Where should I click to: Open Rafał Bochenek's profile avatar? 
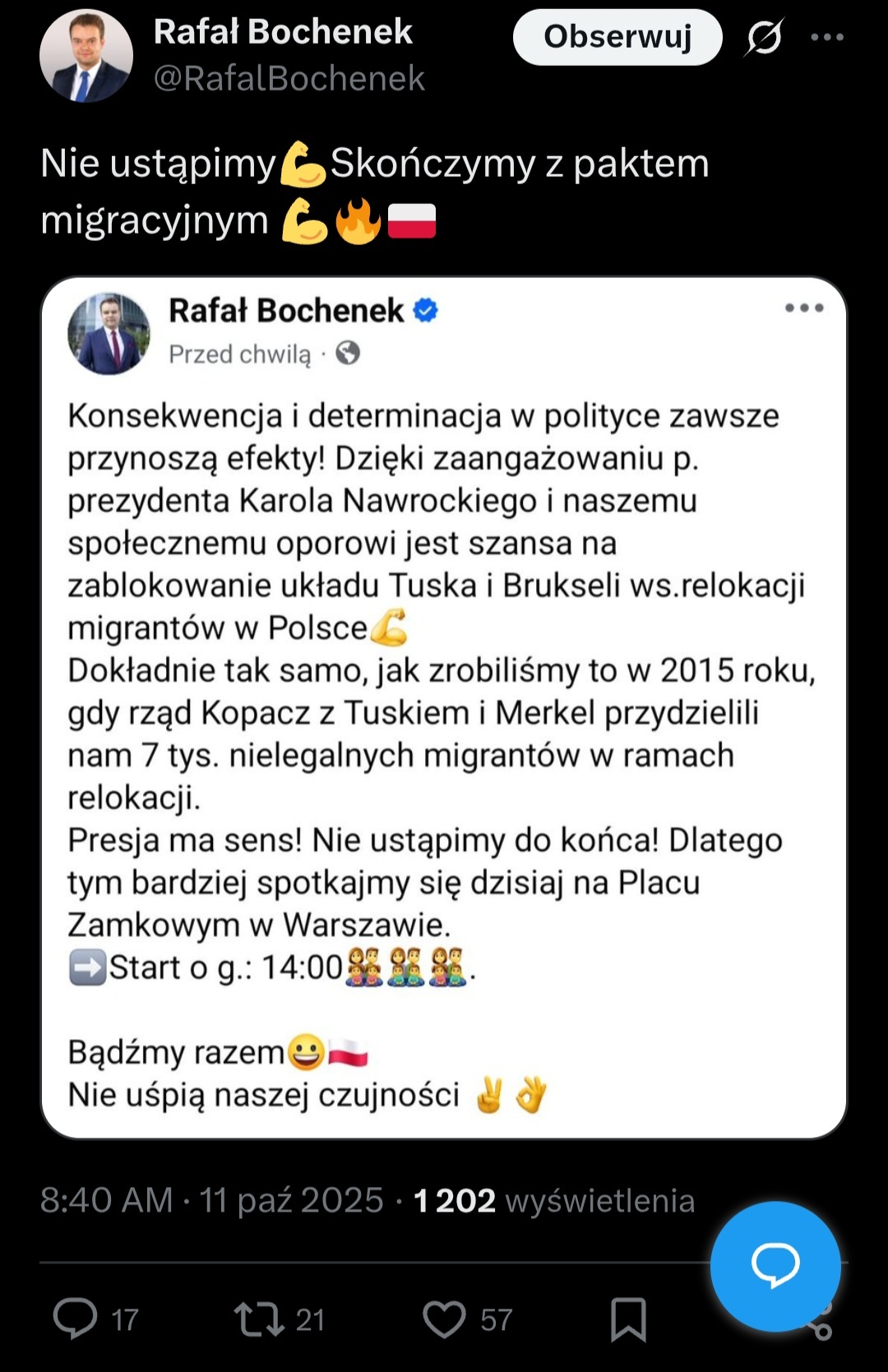tap(86, 56)
